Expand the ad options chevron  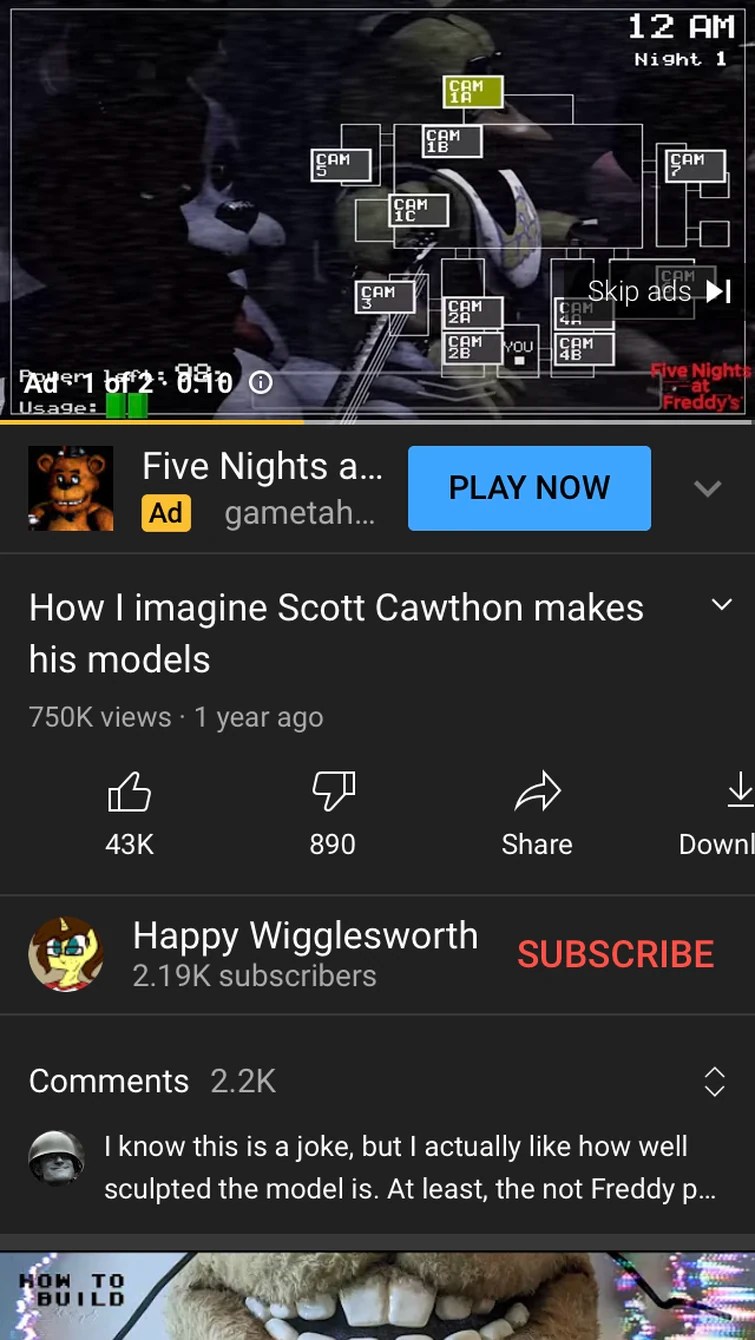click(x=707, y=488)
